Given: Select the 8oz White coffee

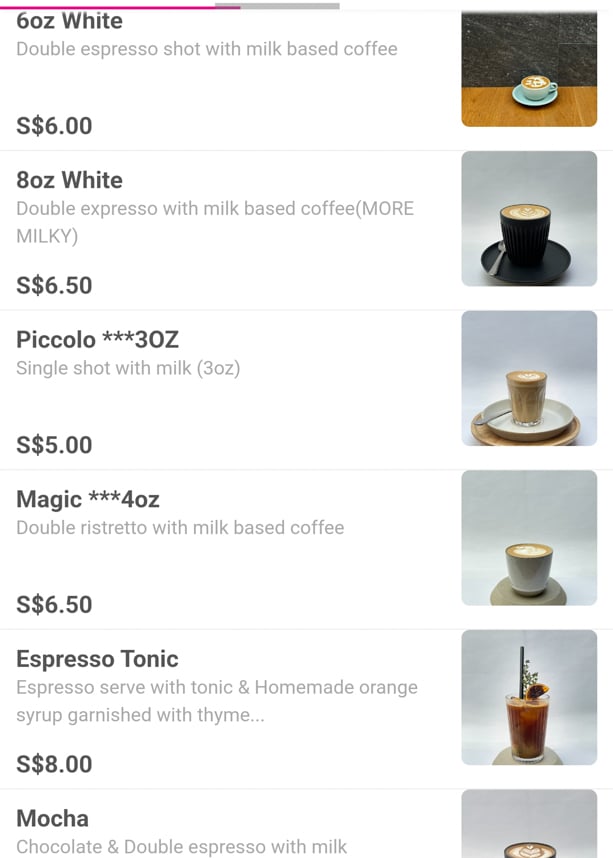Looking at the screenshot, I should point(70,180).
